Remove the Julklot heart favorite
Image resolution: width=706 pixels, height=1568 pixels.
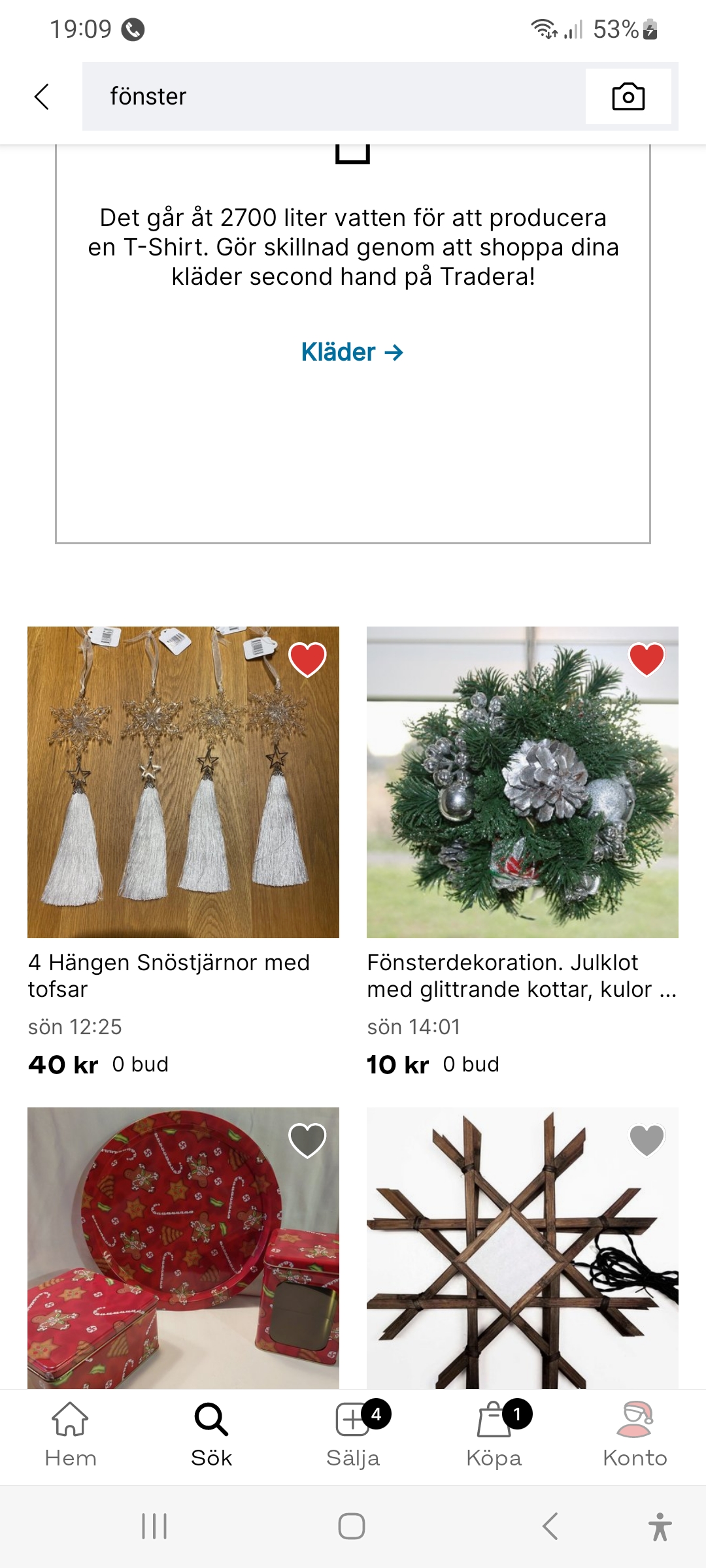[x=647, y=659]
